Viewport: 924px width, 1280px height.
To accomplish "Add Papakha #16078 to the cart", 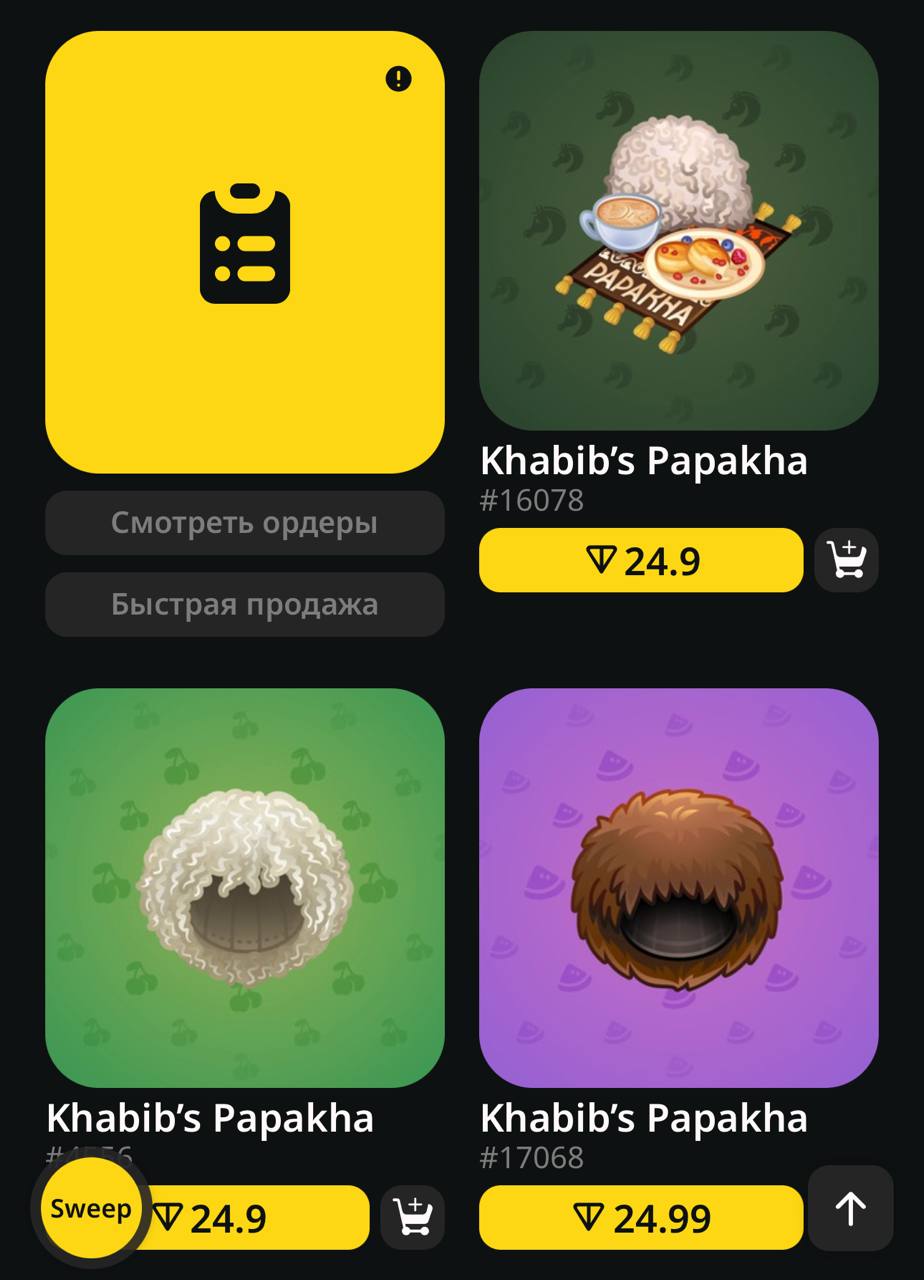I will 846,561.
